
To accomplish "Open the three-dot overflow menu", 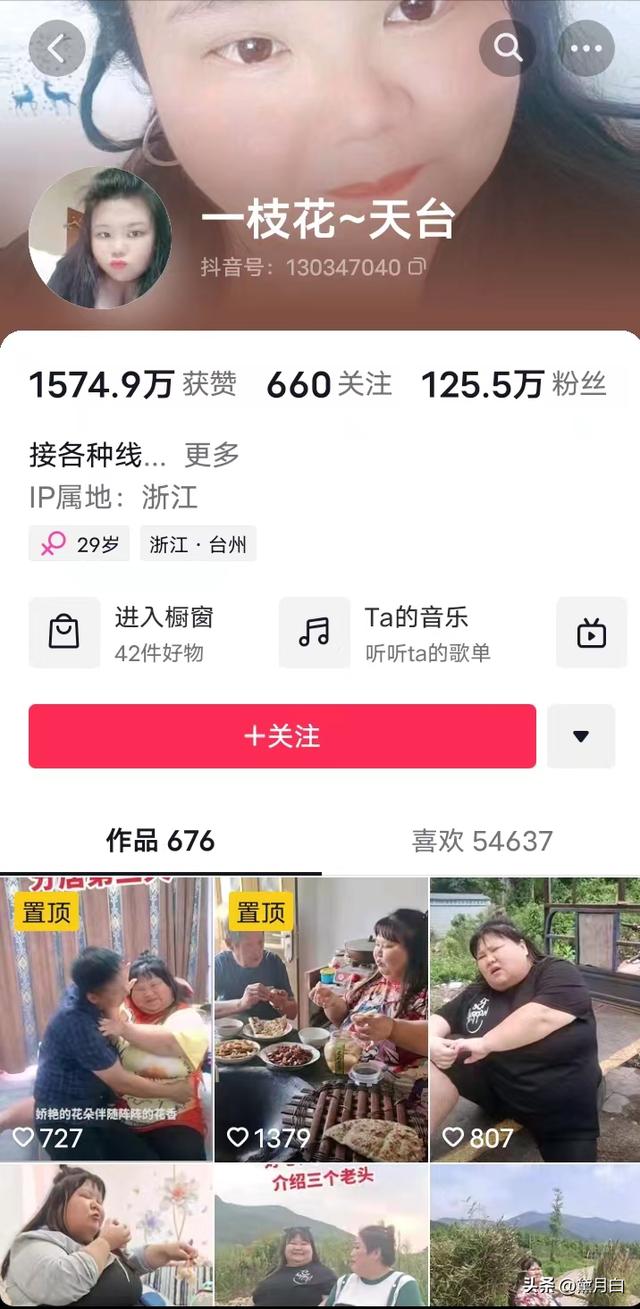I will [586, 49].
